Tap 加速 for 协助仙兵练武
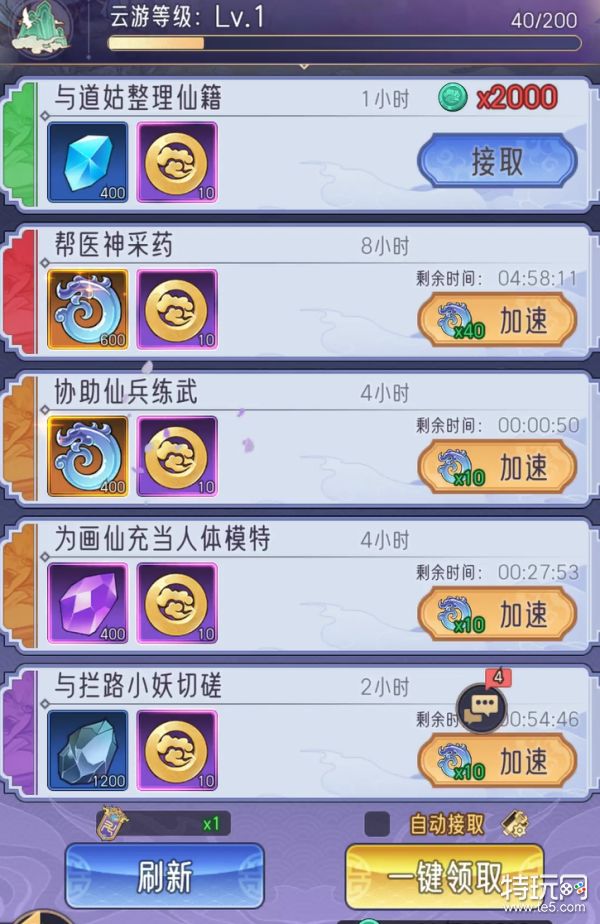Viewport: 600px width, 924px height. click(497, 467)
